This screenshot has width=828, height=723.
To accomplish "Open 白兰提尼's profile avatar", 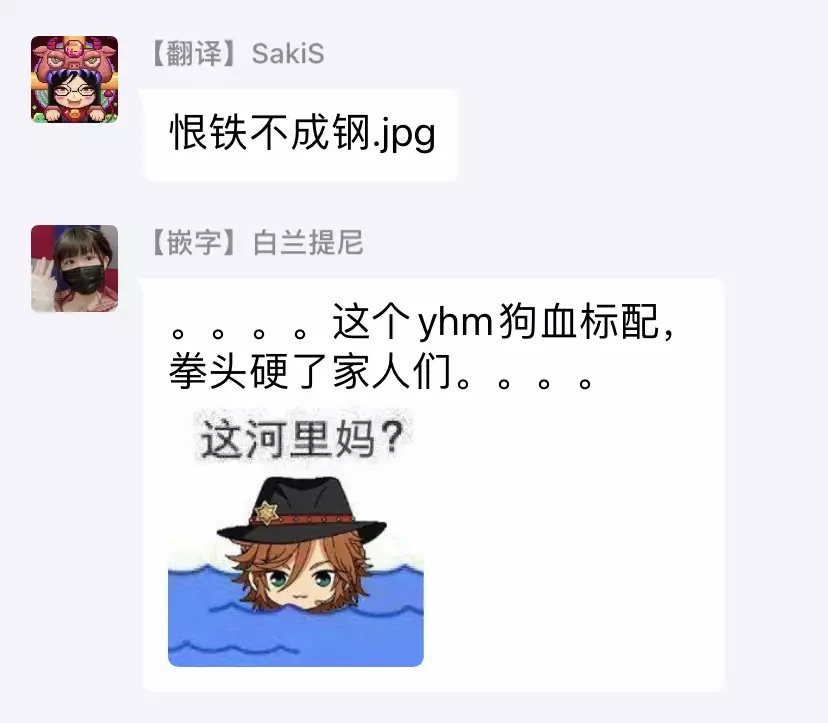I will click(74, 268).
